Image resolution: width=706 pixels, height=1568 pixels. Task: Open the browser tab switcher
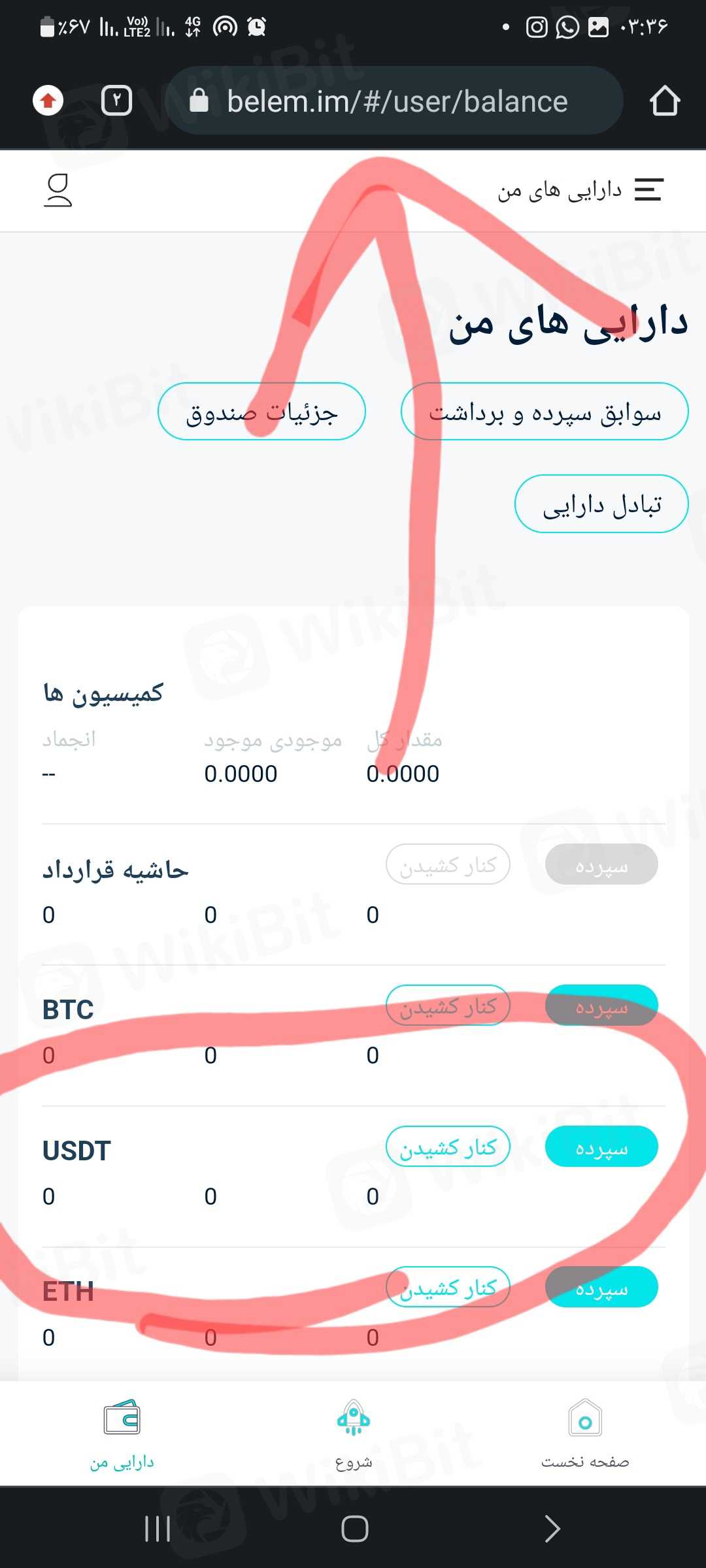coord(117,101)
